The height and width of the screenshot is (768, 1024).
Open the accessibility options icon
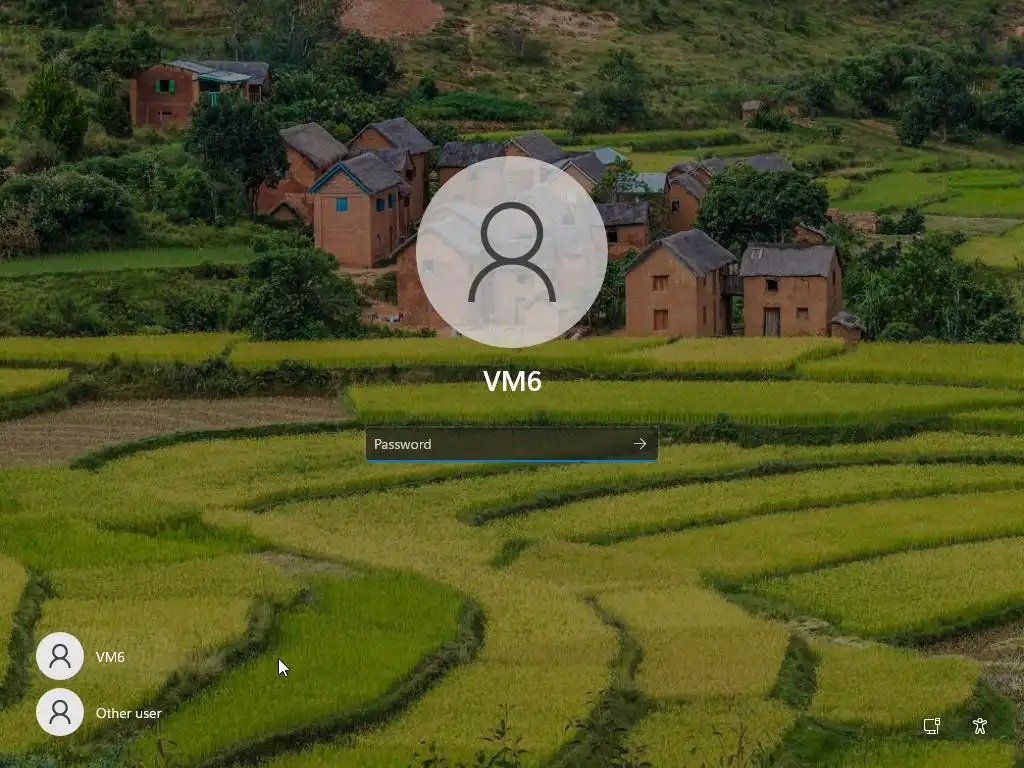click(979, 726)
